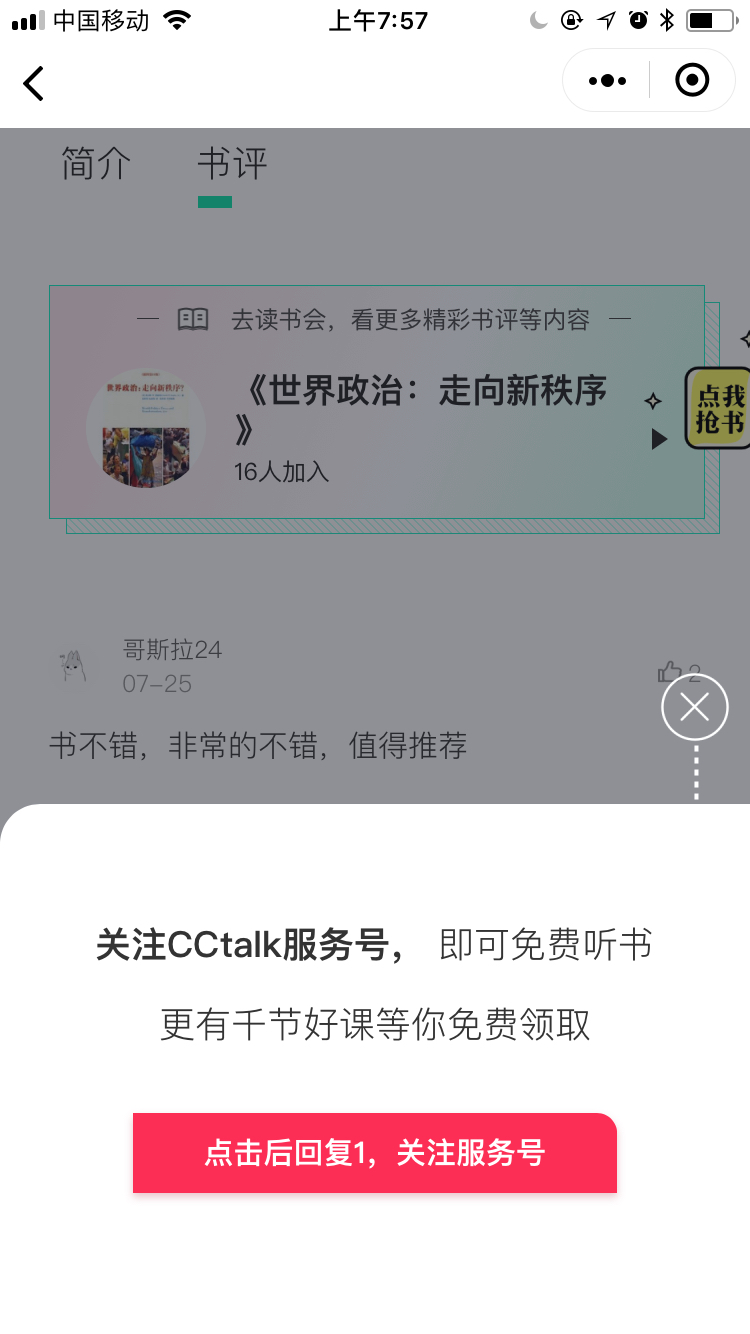Tap 点击后回复1，关注服务号 button

(x=375, y=1153)
